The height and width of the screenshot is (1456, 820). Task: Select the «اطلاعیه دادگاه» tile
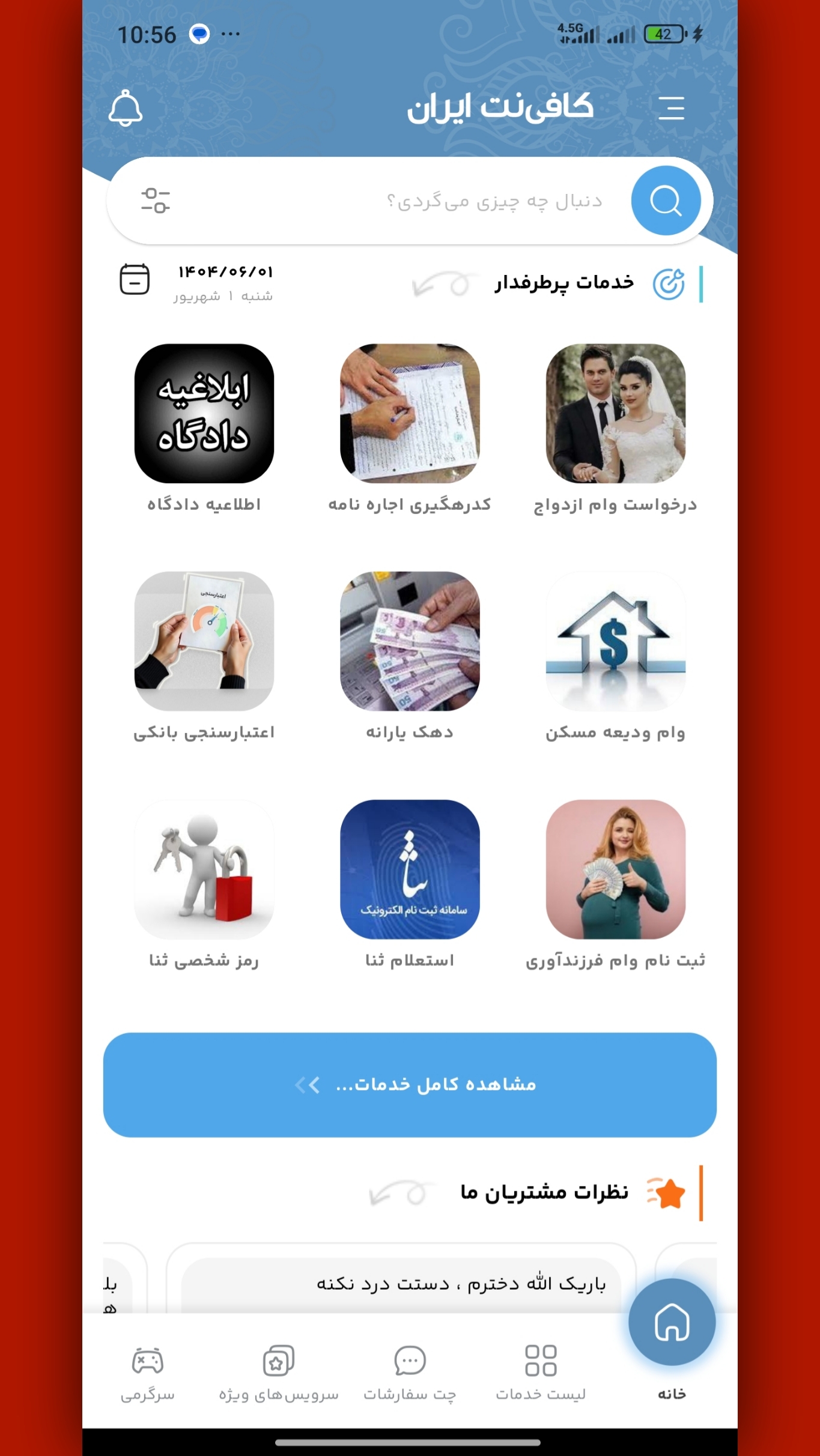pyautogui.click(x=204, y=414)
